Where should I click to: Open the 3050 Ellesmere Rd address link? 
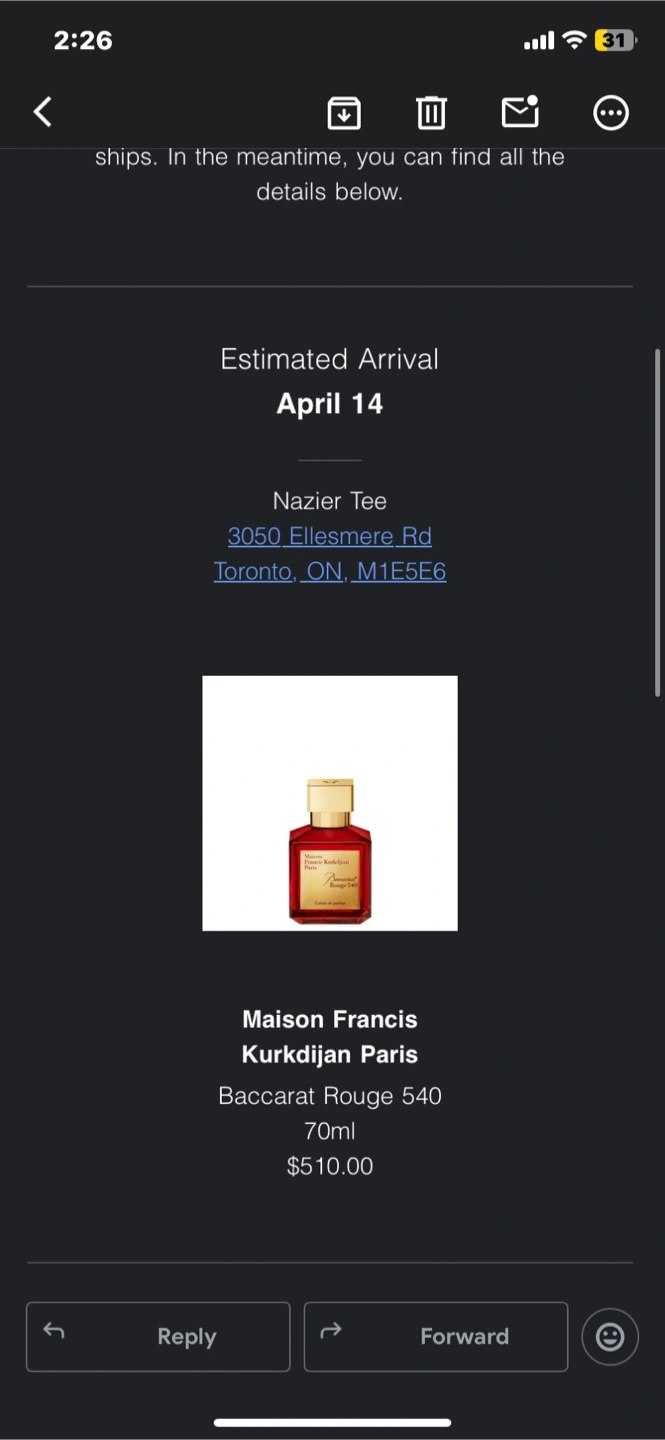point(330,536)
